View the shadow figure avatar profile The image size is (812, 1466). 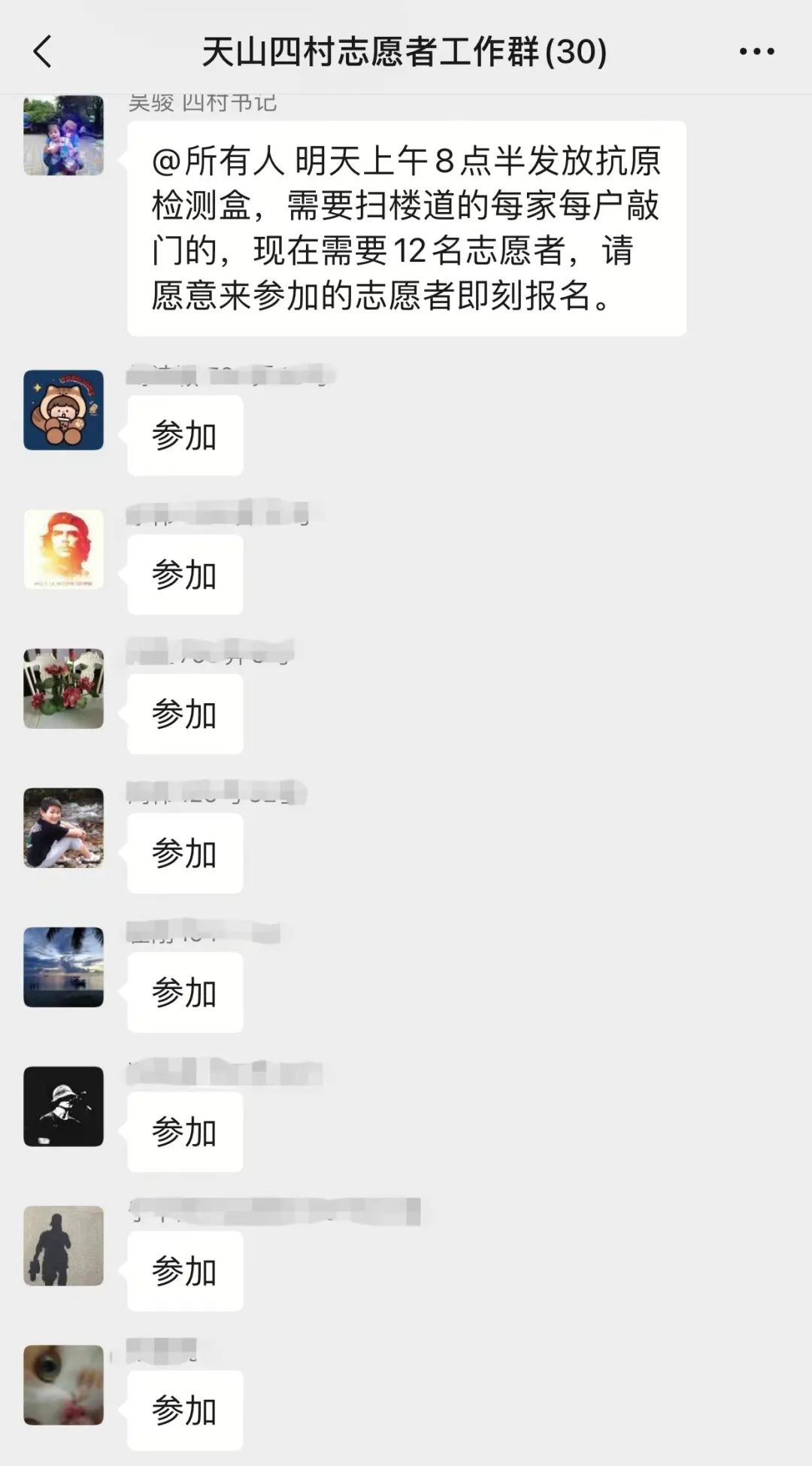point(63,1246)
